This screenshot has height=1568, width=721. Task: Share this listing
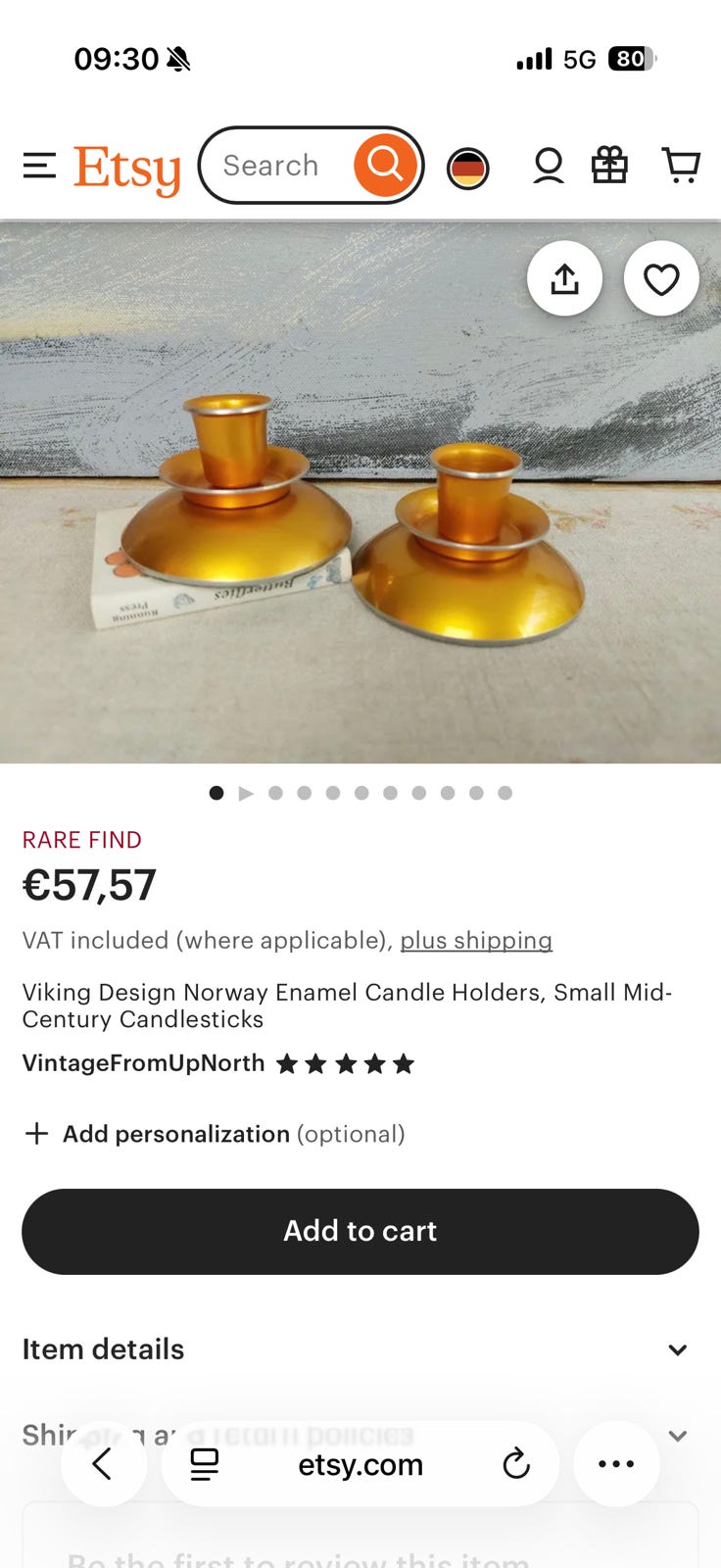click(x=565, y=279)
